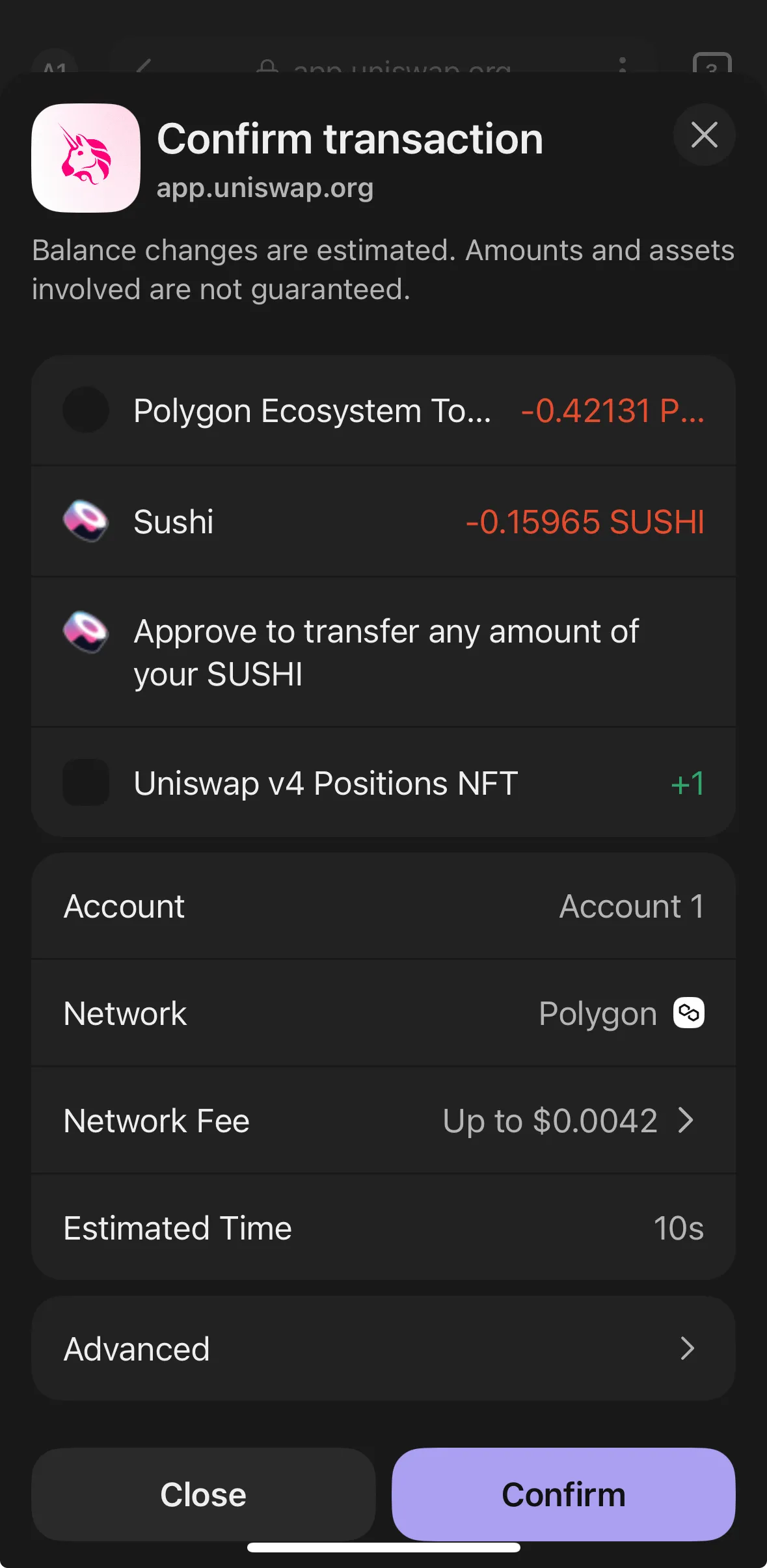Tap the Estimated Time 10s row
The height and width of the screenshot is (1568, 767).
click(x=383, y=1227)
